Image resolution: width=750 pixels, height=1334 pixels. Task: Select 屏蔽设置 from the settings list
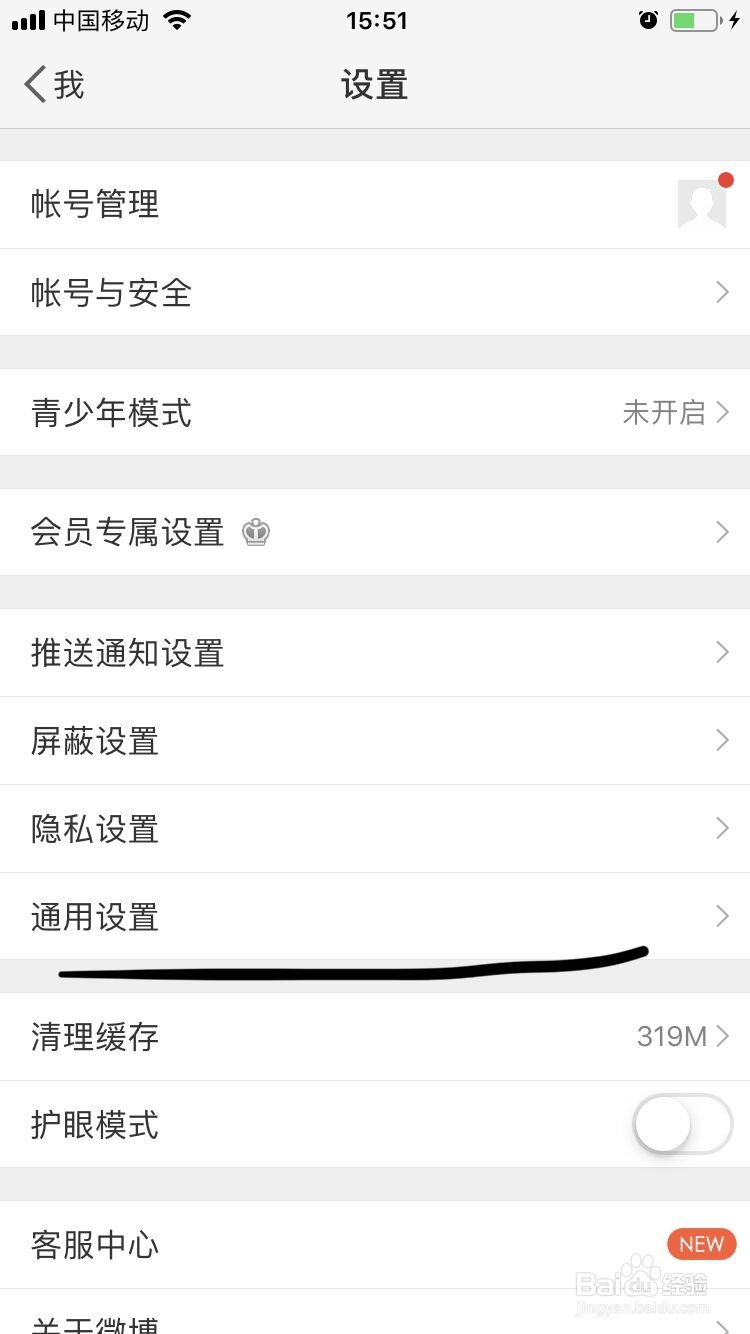pos(95,740)
